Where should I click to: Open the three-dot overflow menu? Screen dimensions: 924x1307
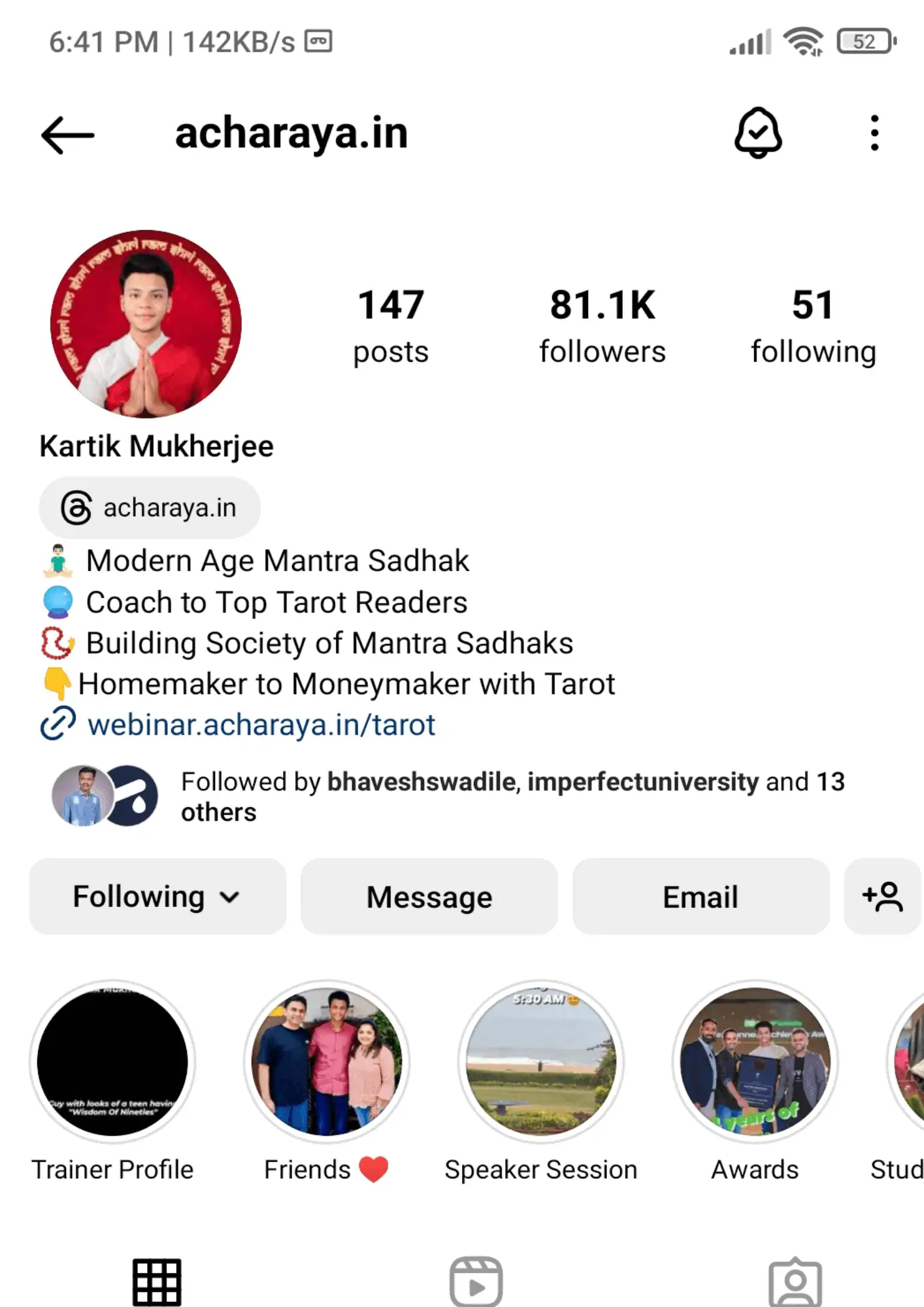click(874, 133)
